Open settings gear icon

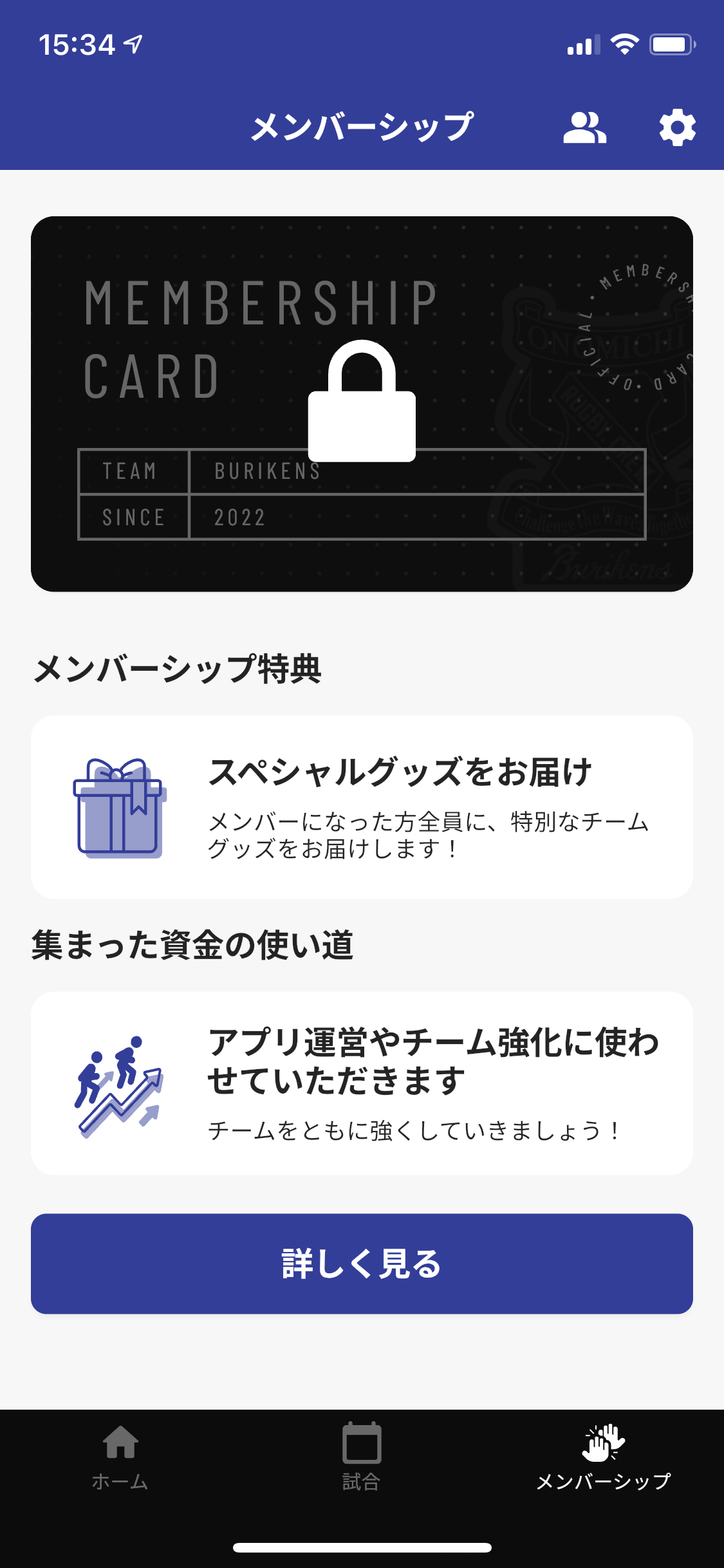[x=677, y=127]
